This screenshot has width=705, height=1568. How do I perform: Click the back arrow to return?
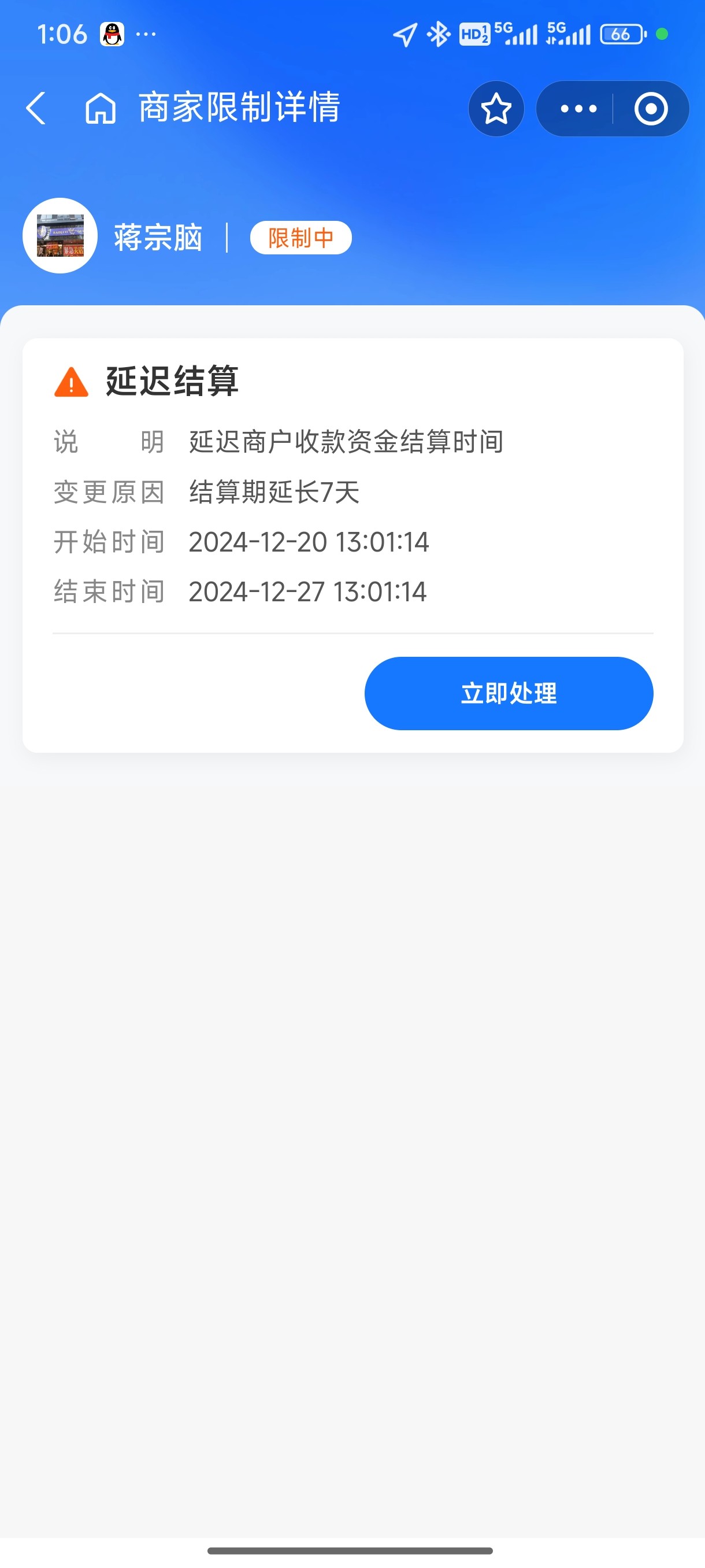pyautogui.click(x=36, y=108)
